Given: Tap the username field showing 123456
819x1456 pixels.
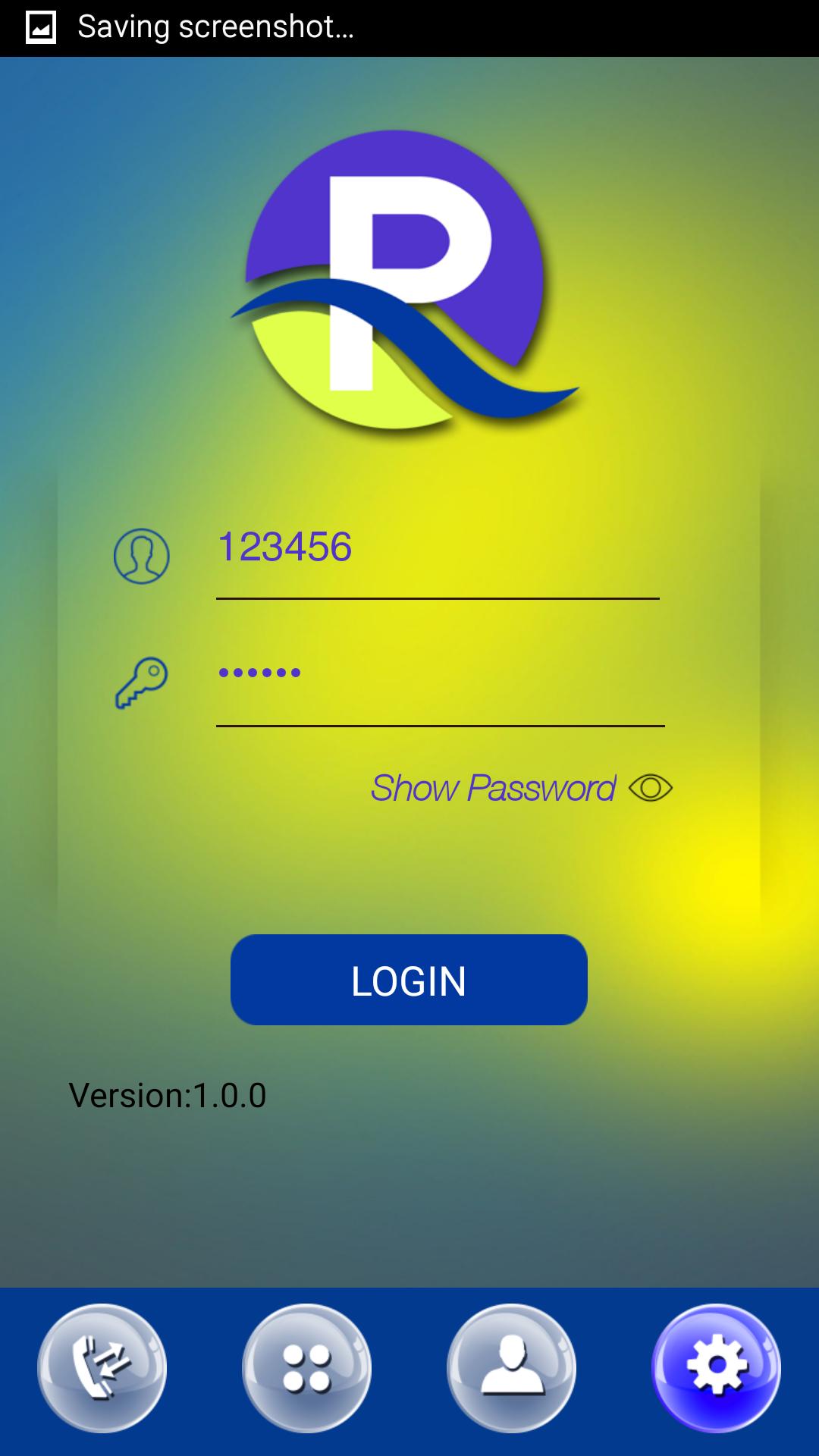Looking at the screenshot, I should [438, 551].
